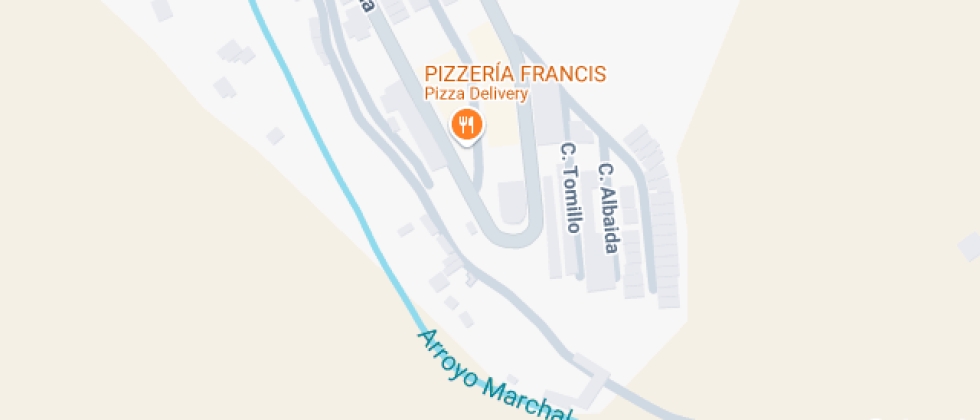Open the Pizzería Francis restaurant marker
The height and width of the screenshot is (420, 980).
tap(466, 125)
